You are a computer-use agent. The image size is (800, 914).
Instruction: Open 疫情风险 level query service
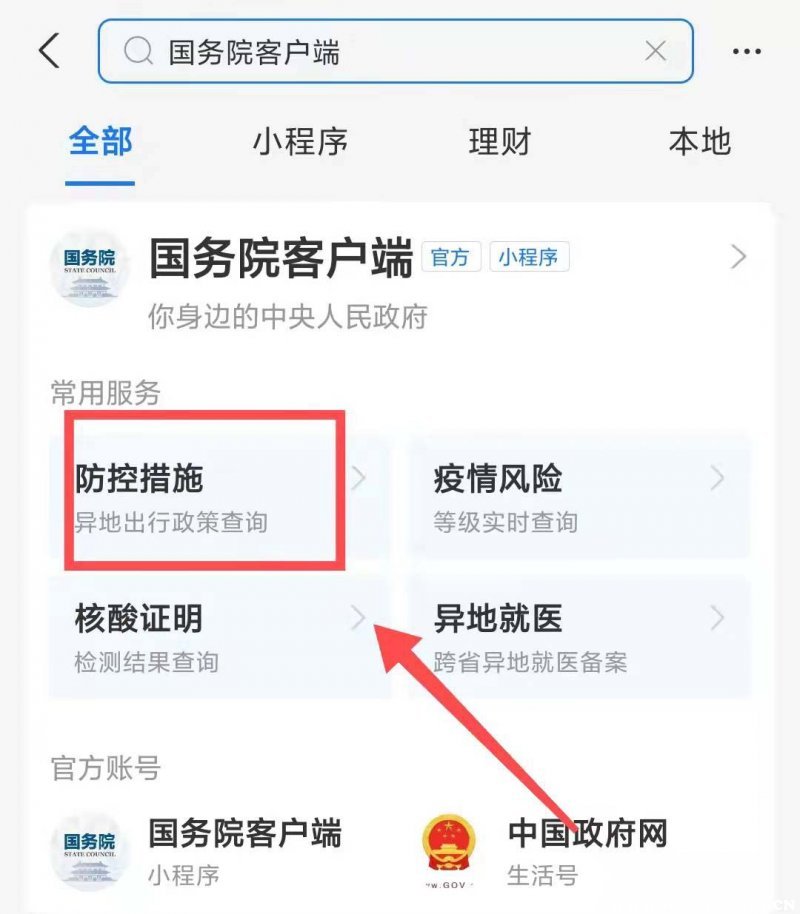578,497
